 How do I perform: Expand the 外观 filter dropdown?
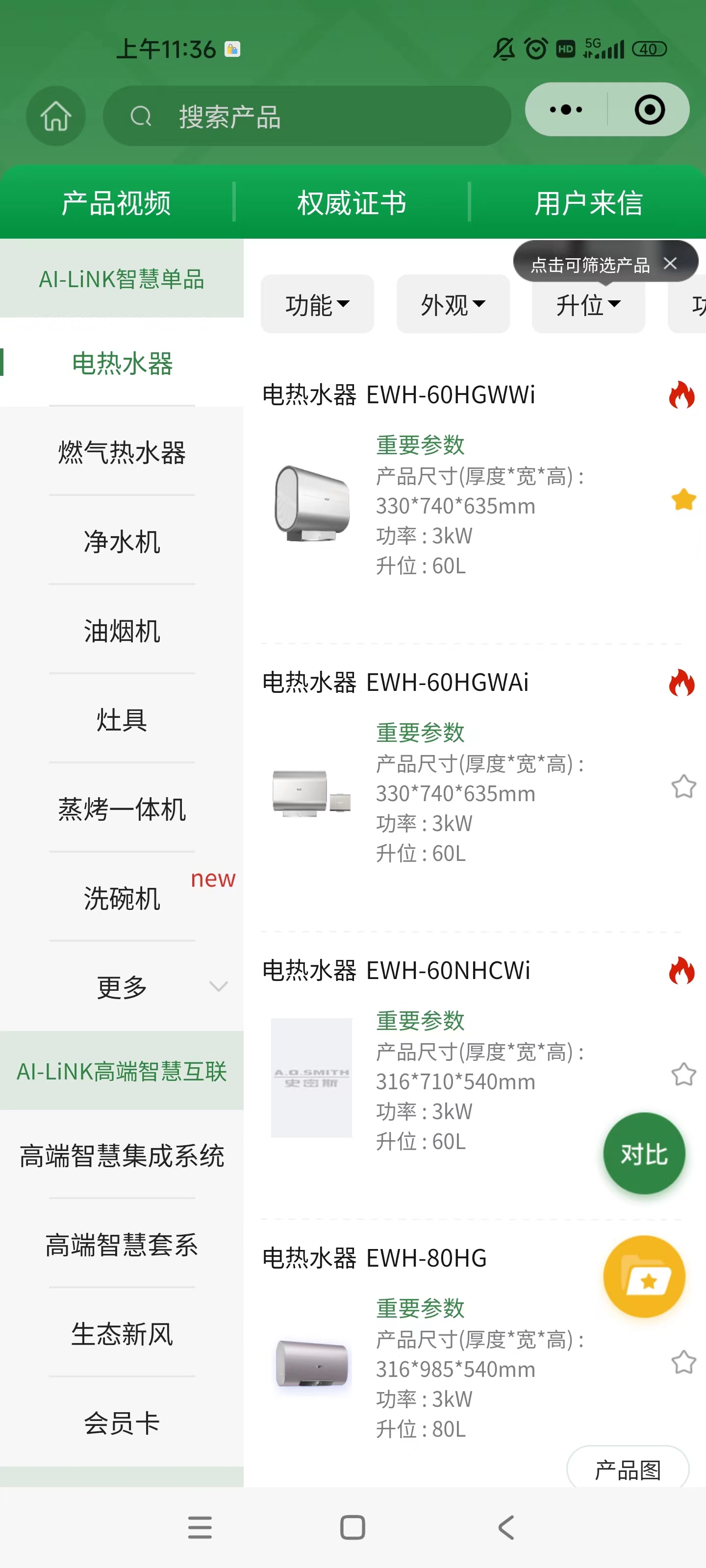point(453,304)
